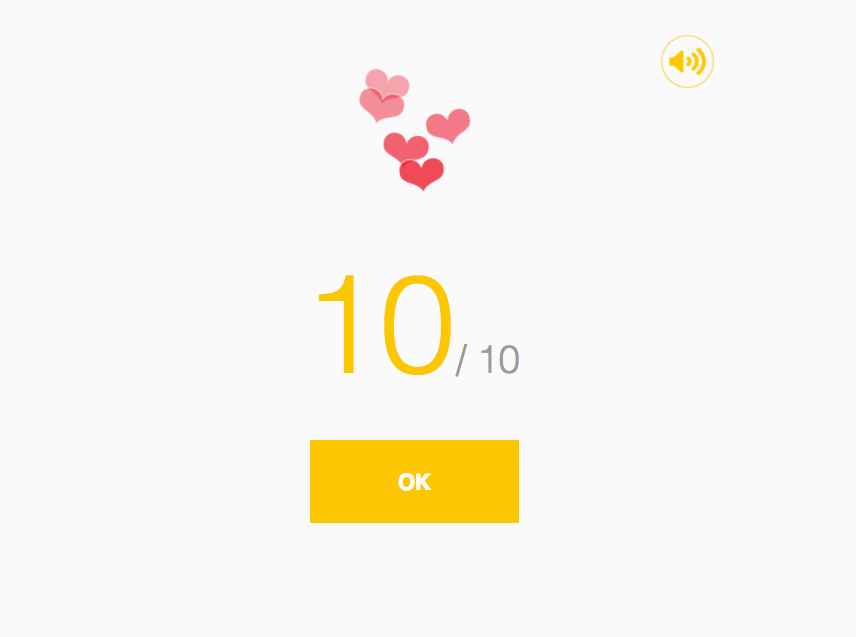Tap the yellow OK button

(x=414, y=481)
